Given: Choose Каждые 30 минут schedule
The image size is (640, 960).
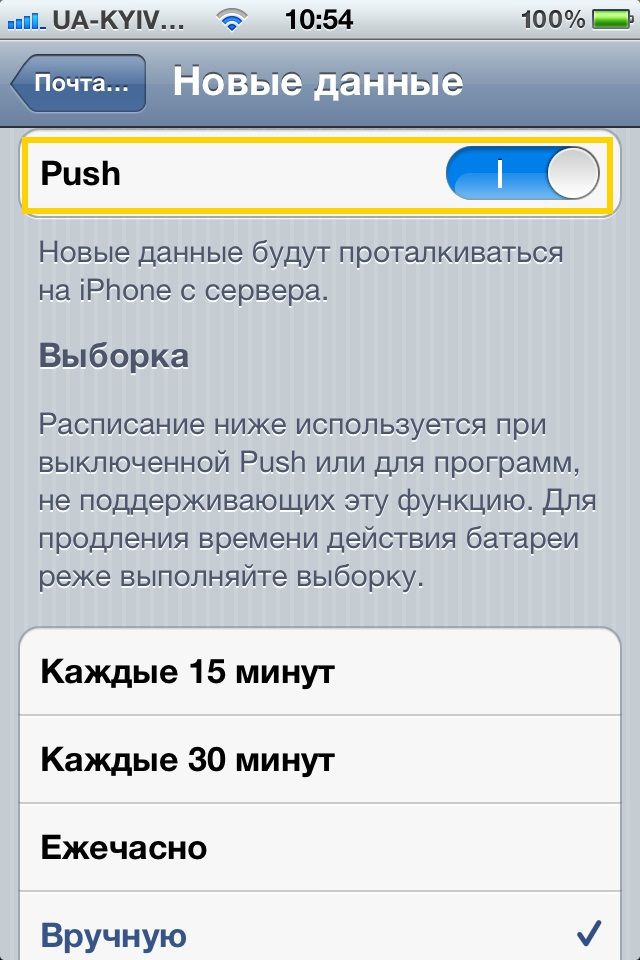Looking at the screenshot, I should [x=320, y=761].
